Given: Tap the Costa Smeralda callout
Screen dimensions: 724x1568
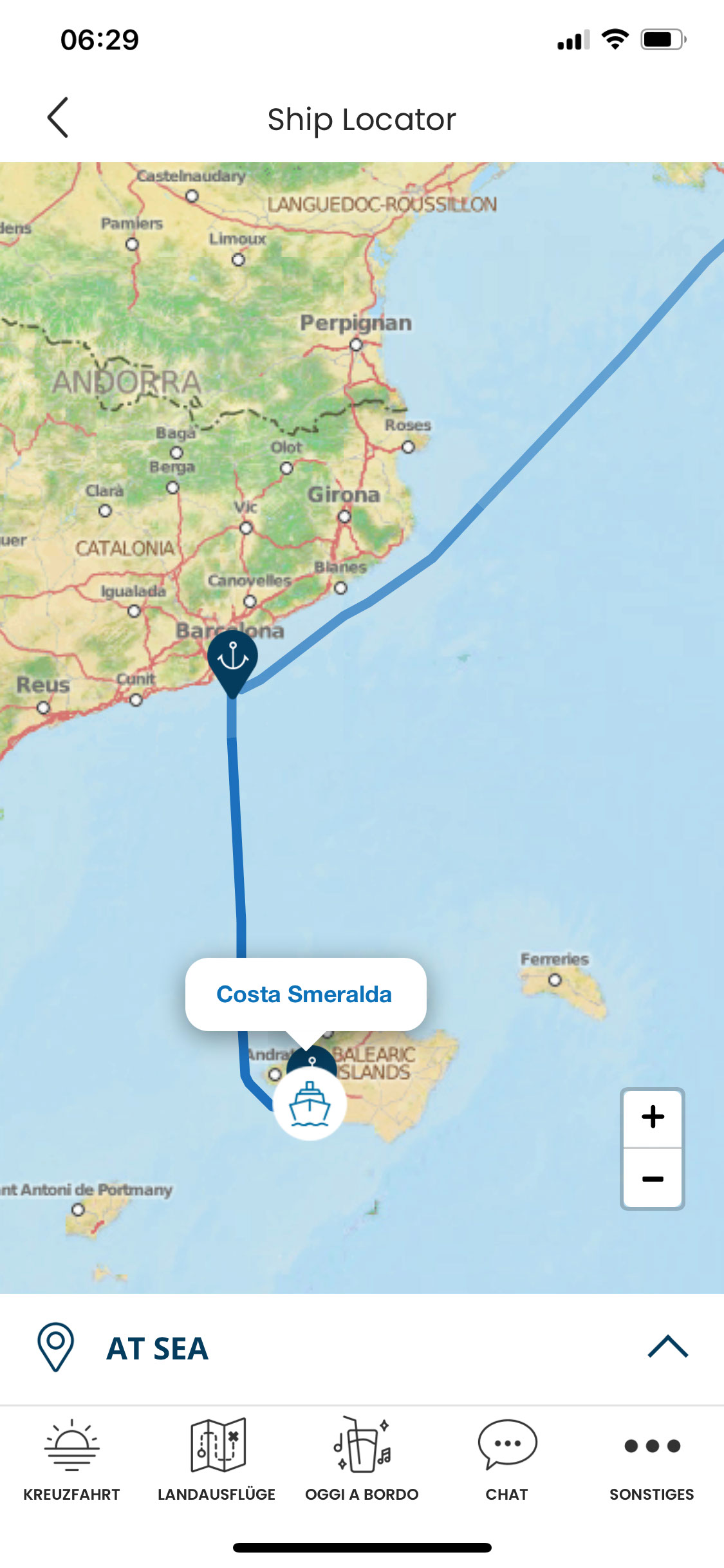Looking at the screenshot, I should [305, 994].
